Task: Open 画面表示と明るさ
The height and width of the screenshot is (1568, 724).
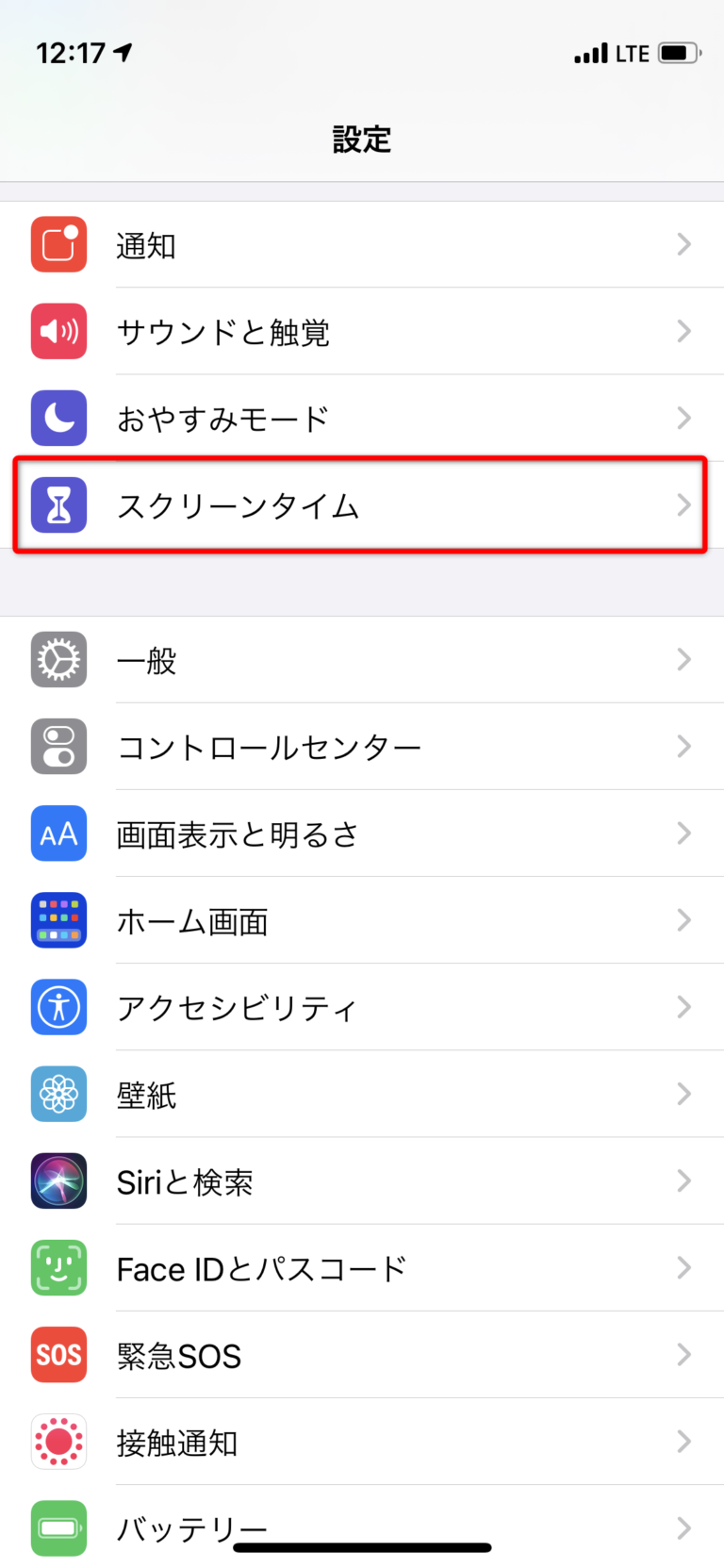Action: 362,834
